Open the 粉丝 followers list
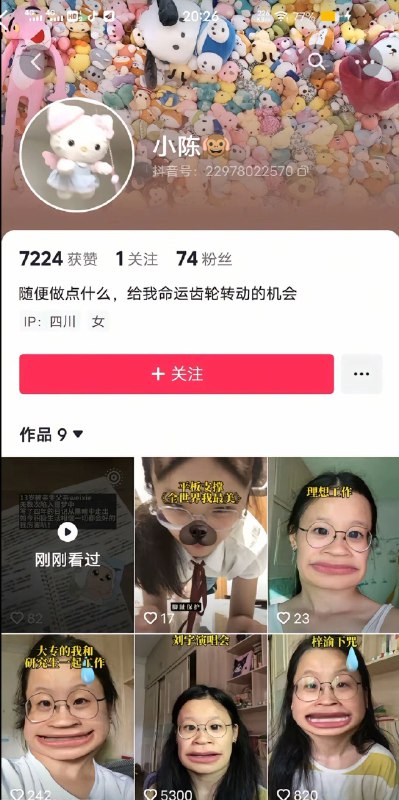The image size is (399, 800). pyautogui.click(x=204, y=259)
